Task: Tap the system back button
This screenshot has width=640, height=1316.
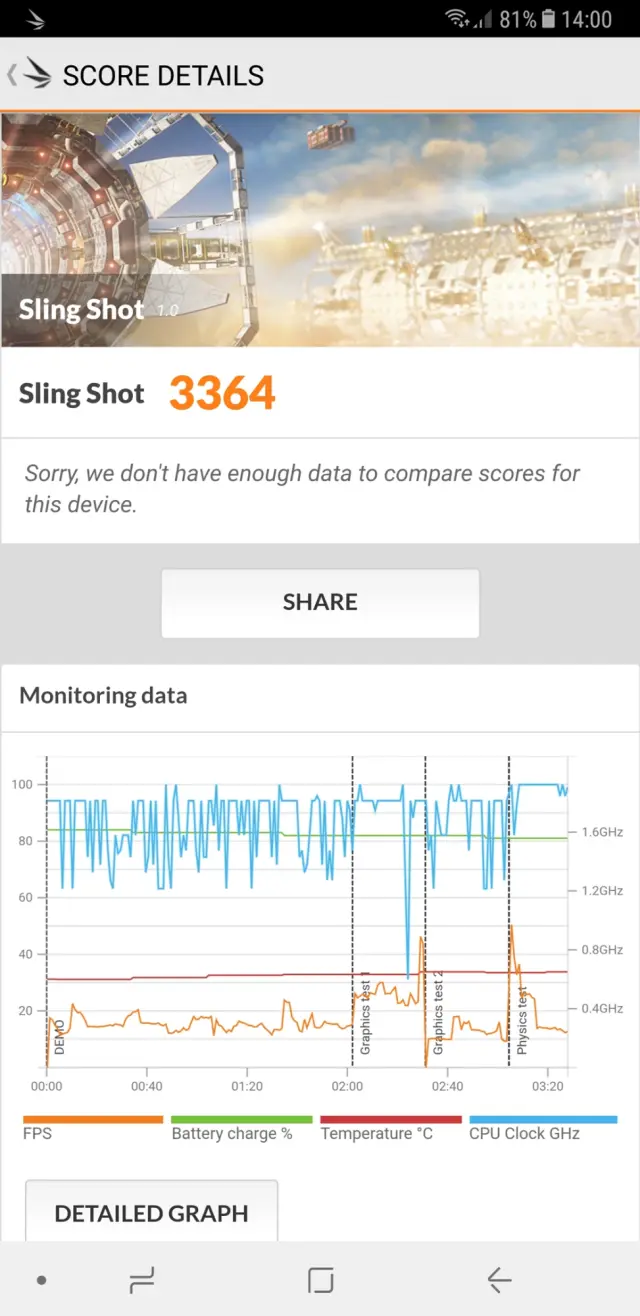Action: pyautogui.click(x=498, y=1280)
